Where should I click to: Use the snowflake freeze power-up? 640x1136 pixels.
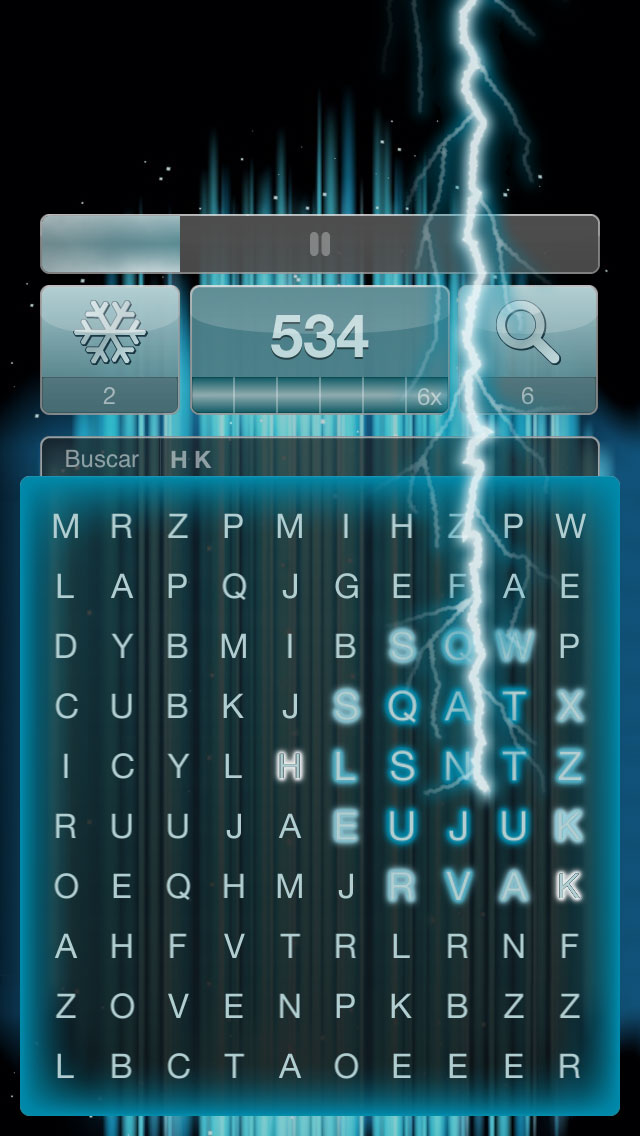[x=110, y=349]
